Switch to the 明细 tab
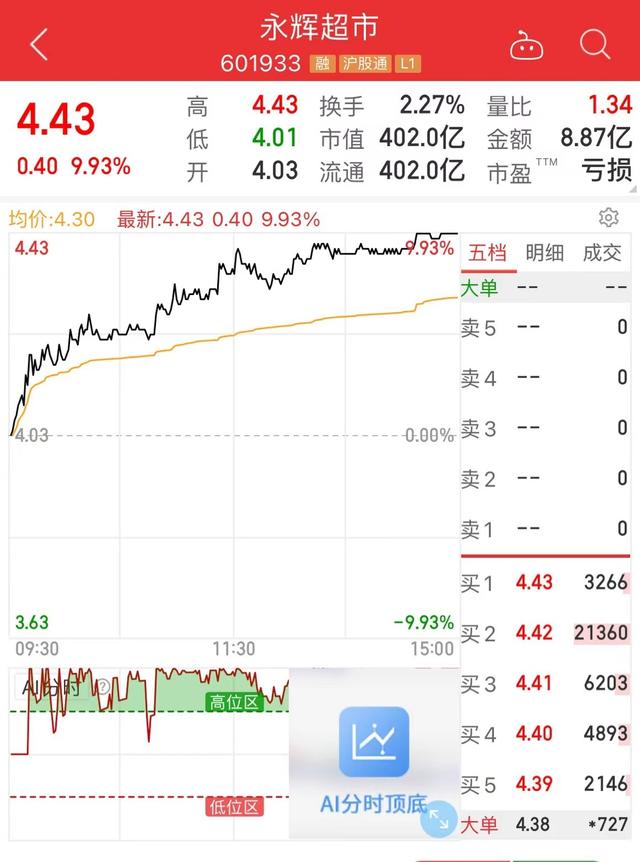The image size is (640, 862). point(545,253)
